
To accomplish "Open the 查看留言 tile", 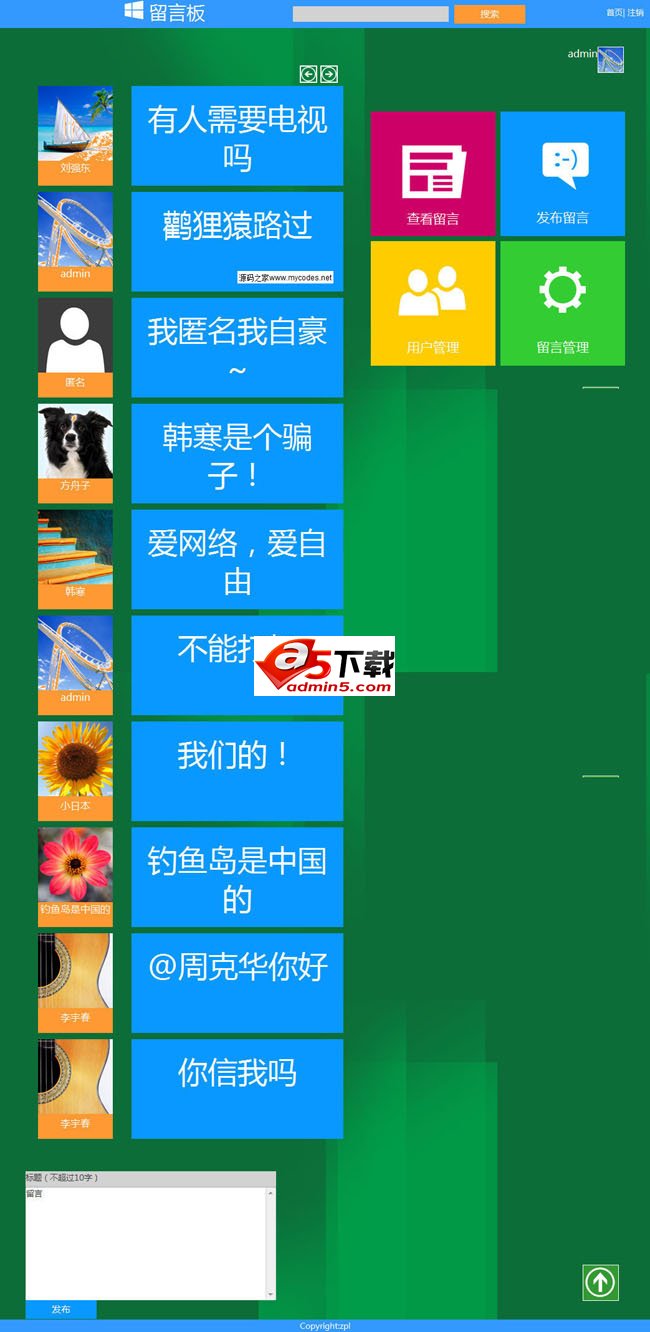I will 433,173.
